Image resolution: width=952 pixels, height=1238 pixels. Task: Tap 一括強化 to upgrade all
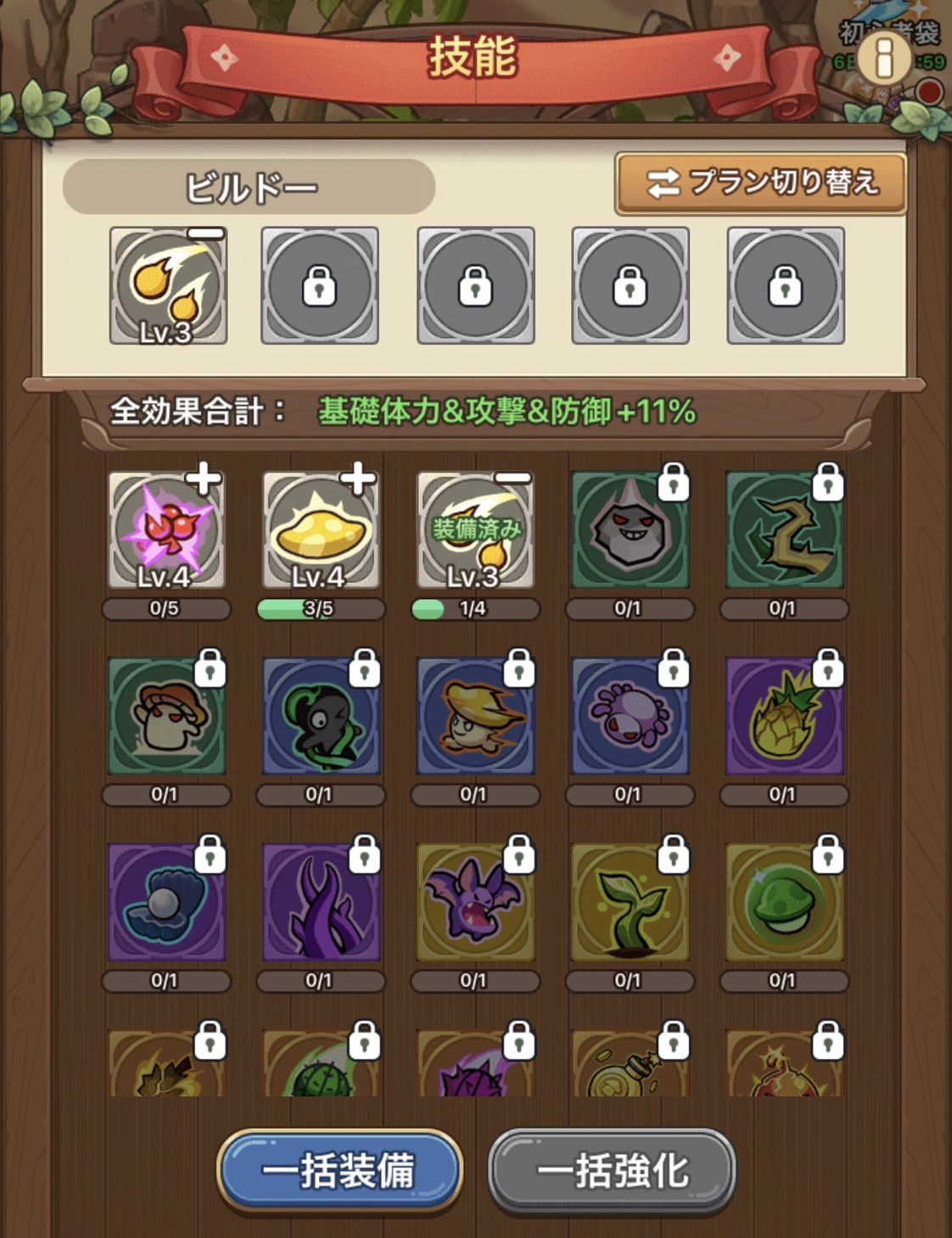click(612, 1171)
